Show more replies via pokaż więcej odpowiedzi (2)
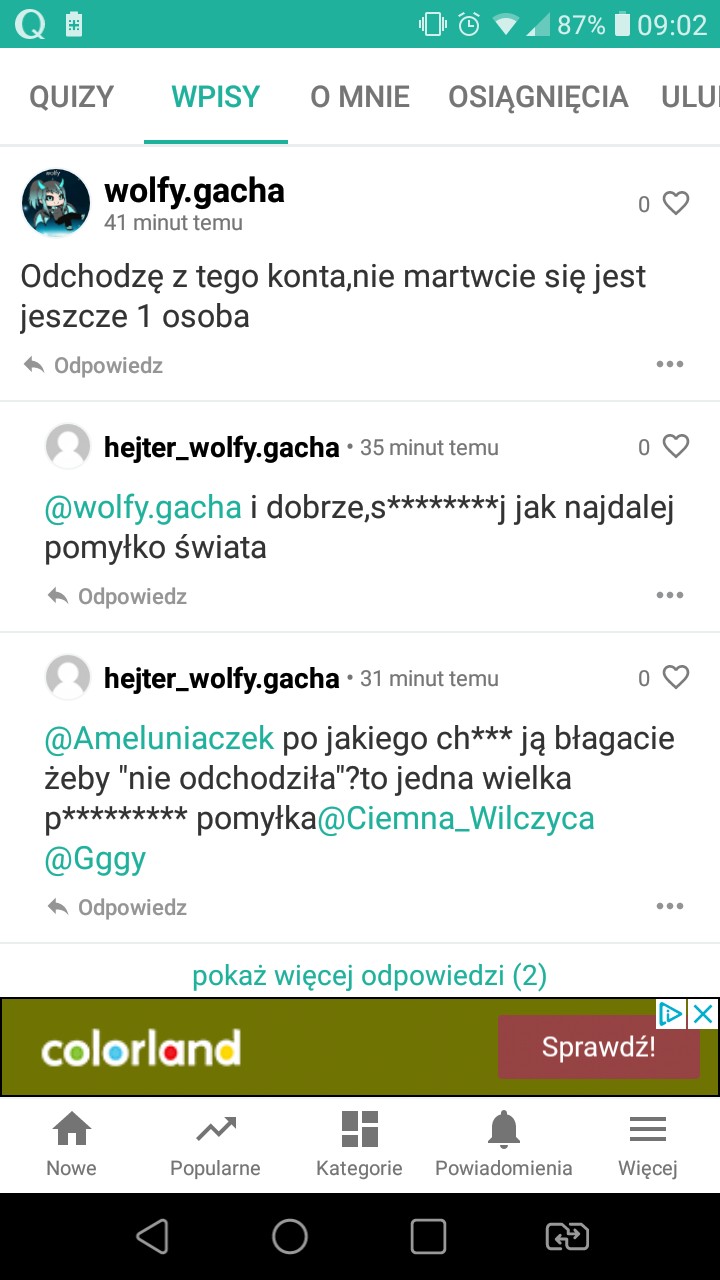 [x=369, y=975]
